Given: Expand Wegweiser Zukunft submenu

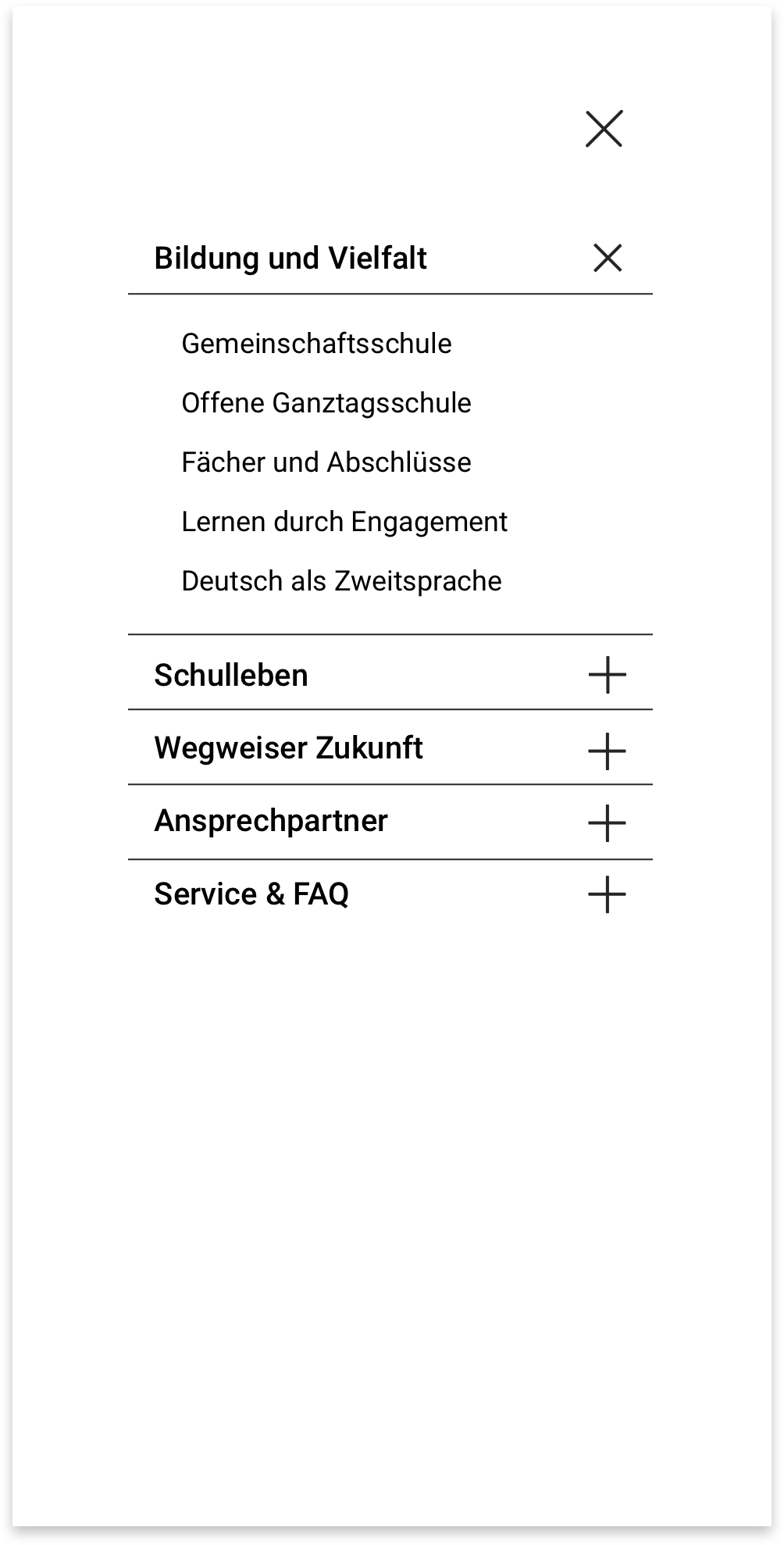Looking at the screenshot, I should (x=607, y=751).
